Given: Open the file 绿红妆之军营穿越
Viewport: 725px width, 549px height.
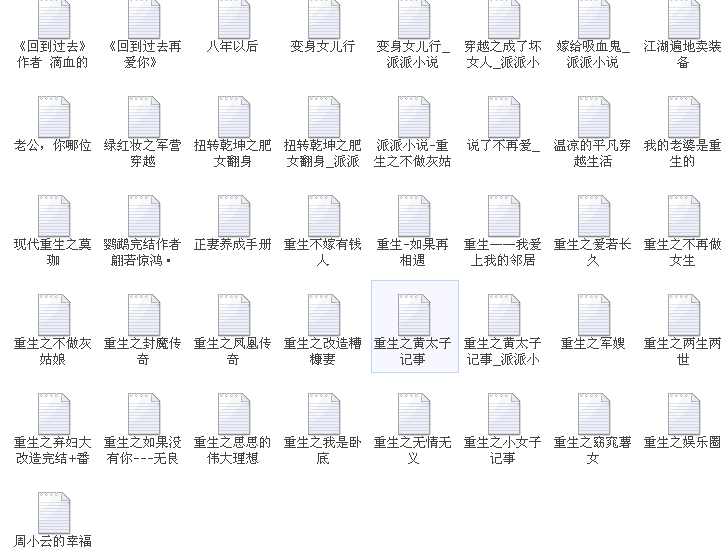Looking at the screenshot, I should coord(143,117).
